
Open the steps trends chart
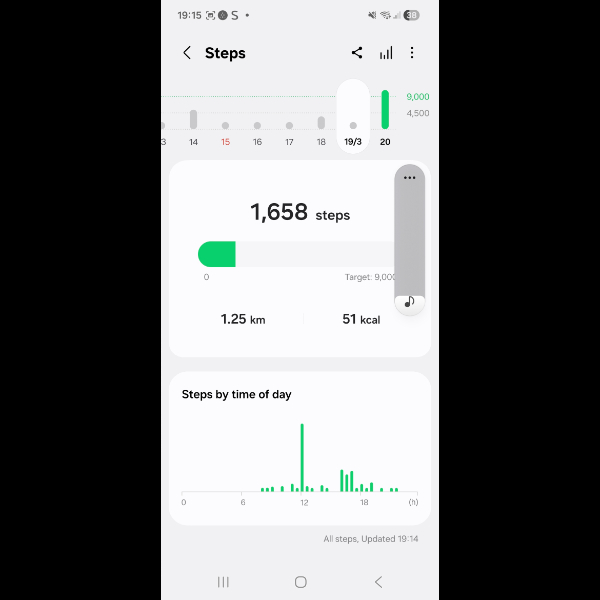[386, 53]
